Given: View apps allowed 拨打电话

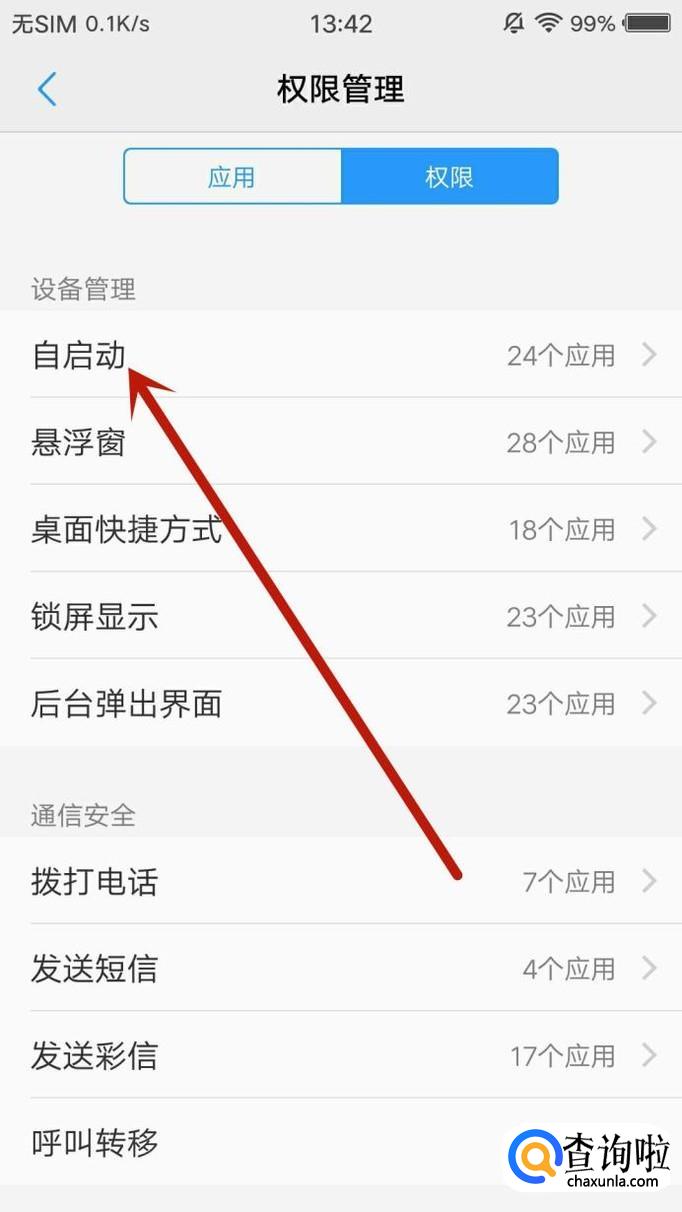Looking at the screenshot, I should tap(340, 881).
